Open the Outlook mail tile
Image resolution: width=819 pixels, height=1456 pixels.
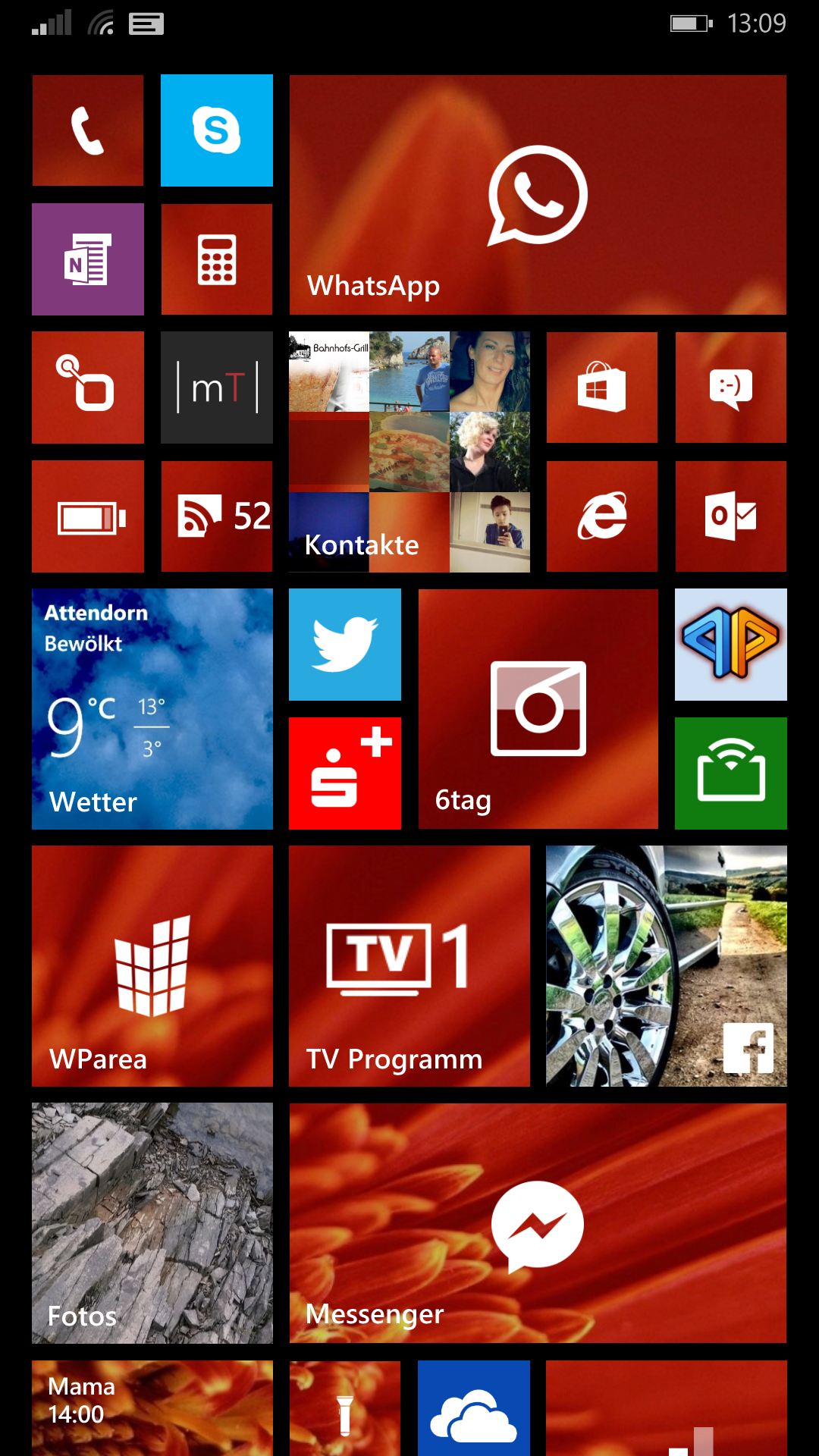tap(731, 516)
